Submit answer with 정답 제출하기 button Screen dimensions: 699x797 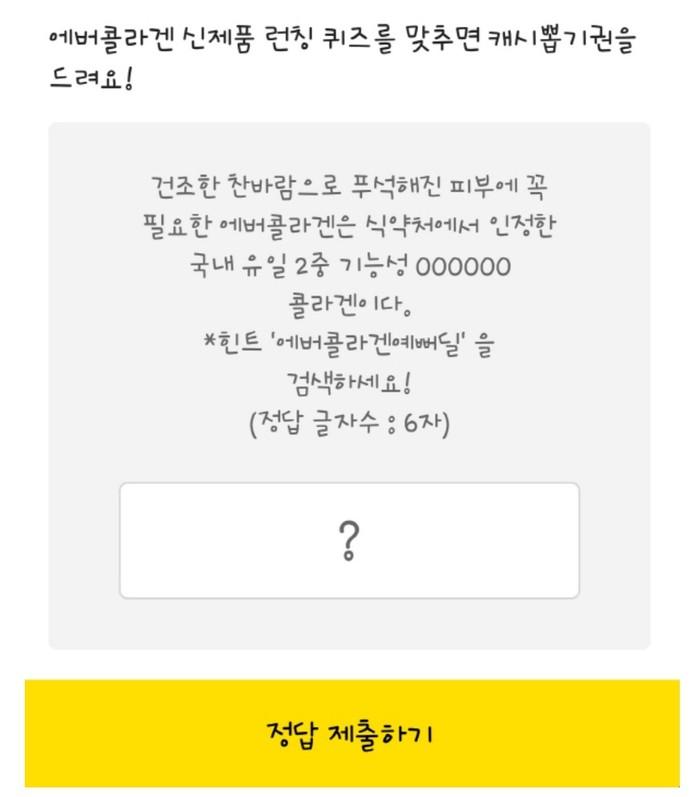point(351,733)
